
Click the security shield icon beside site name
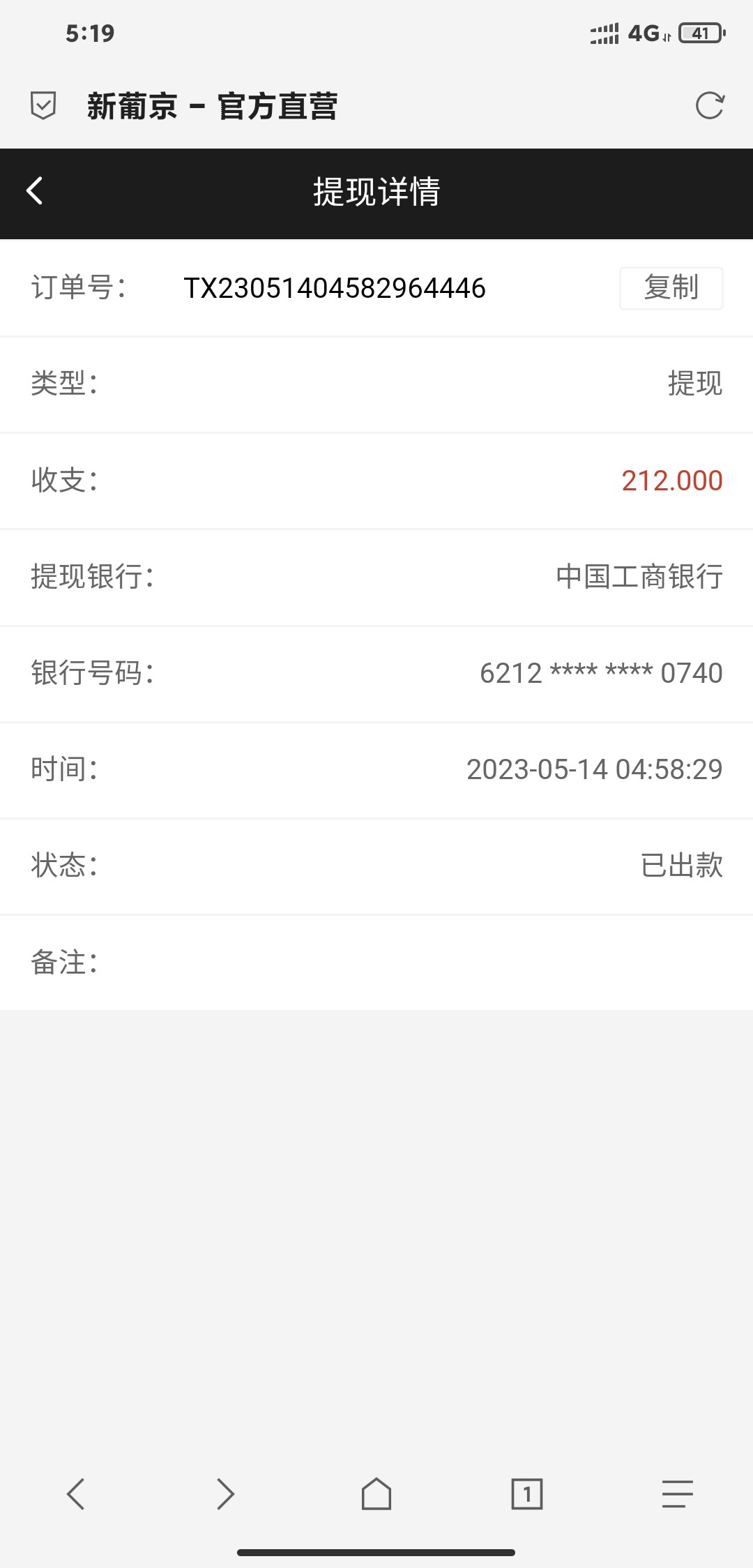tap(43, 106)
